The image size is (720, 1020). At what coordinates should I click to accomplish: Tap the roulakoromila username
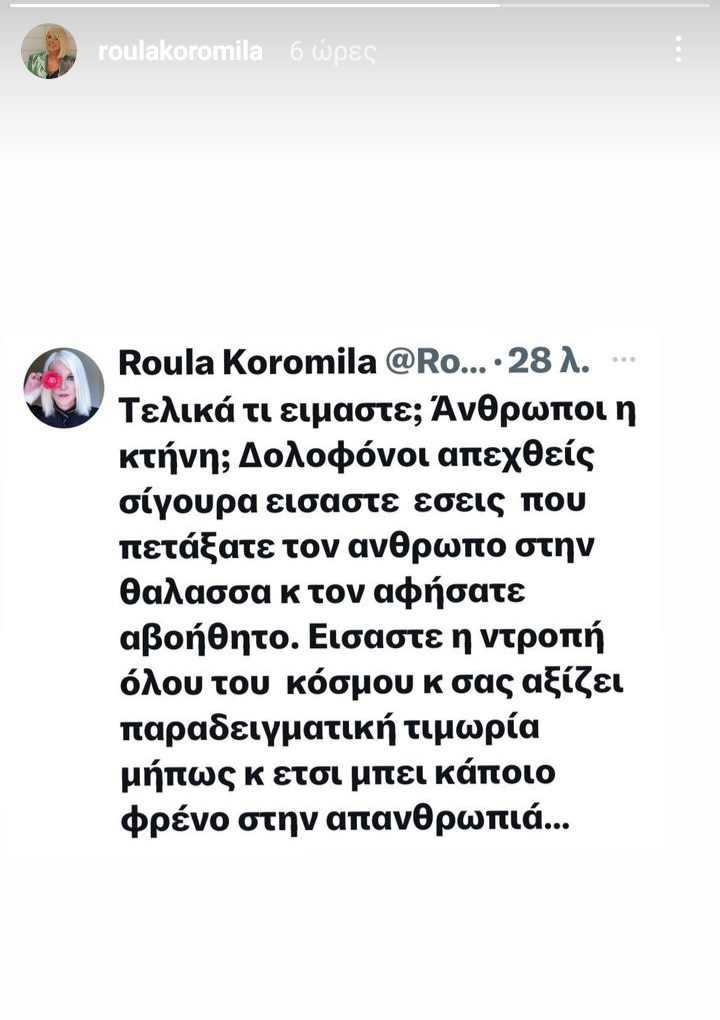[180, 52]
